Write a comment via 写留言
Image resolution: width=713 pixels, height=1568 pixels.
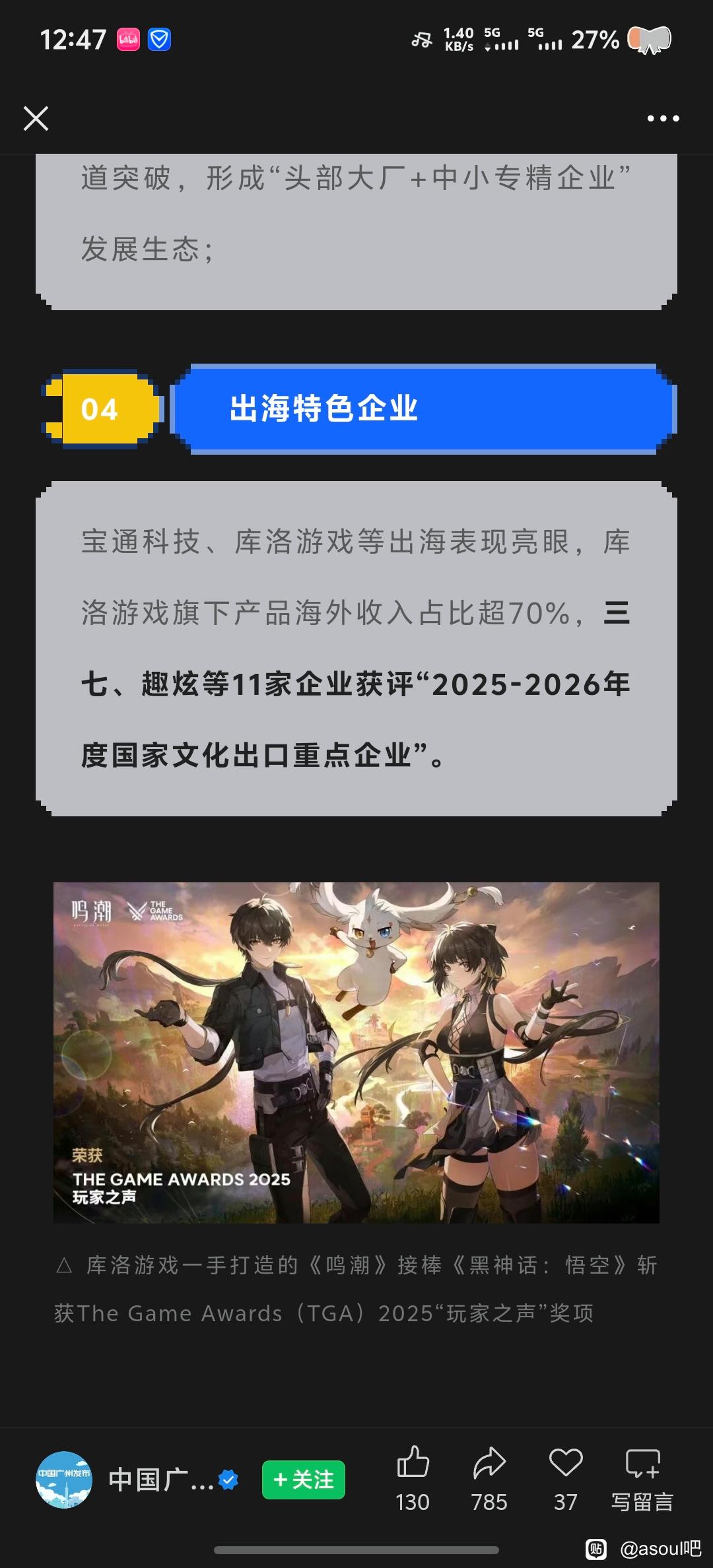[642, 1478]
